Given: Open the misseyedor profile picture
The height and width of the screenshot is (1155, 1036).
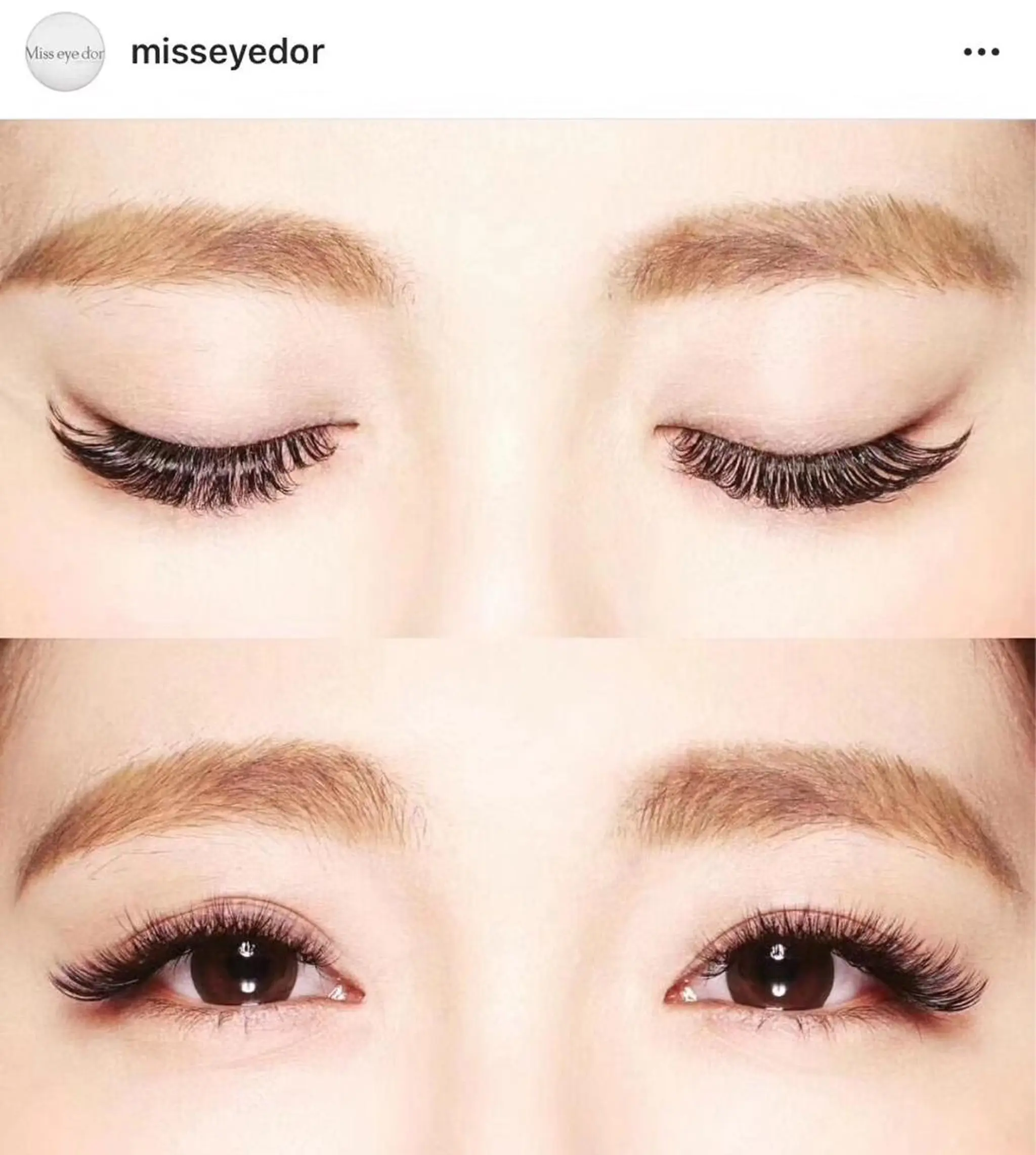Looking at the screenshot, I should 65,53.
